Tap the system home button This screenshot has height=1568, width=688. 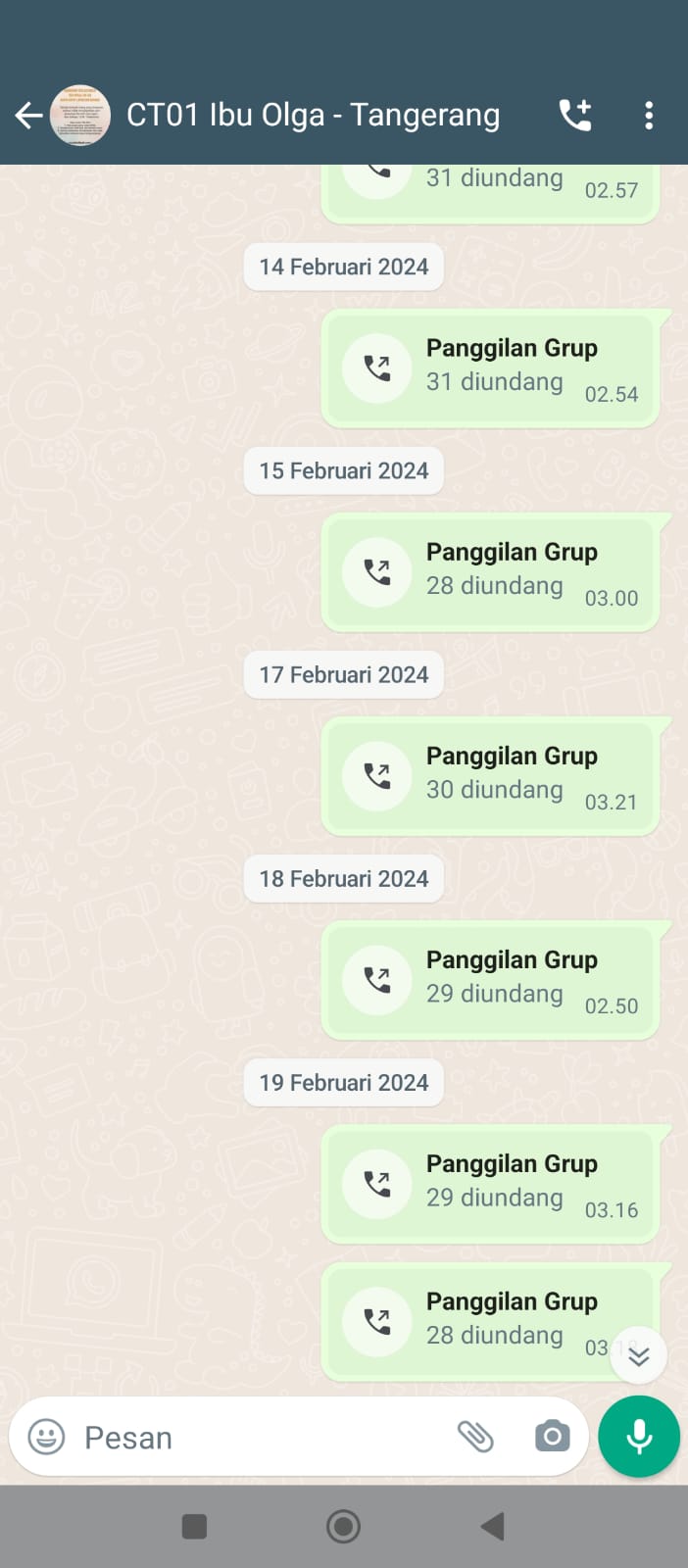coord(343,1526)
